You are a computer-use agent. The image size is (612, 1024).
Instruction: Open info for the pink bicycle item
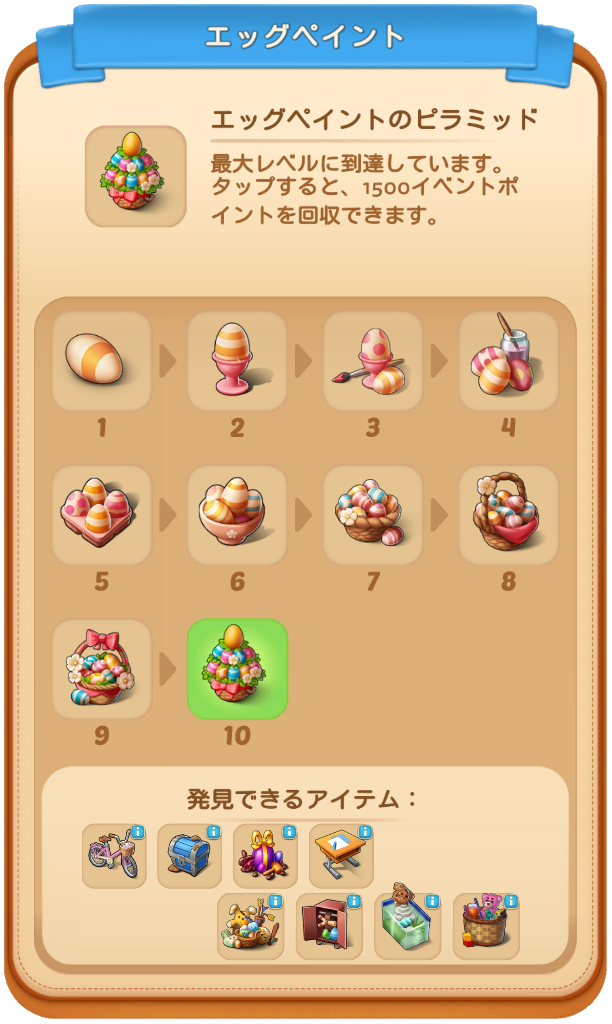click(x=114, y=856)
